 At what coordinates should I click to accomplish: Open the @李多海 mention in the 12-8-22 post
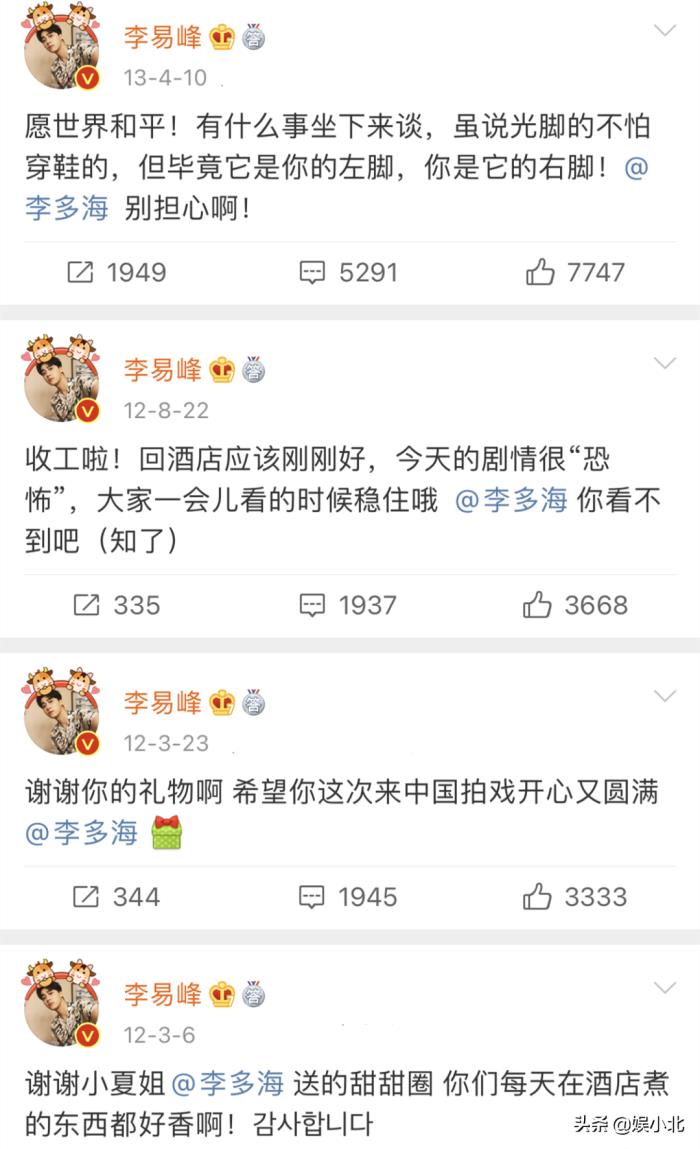(x=511, y=501)
